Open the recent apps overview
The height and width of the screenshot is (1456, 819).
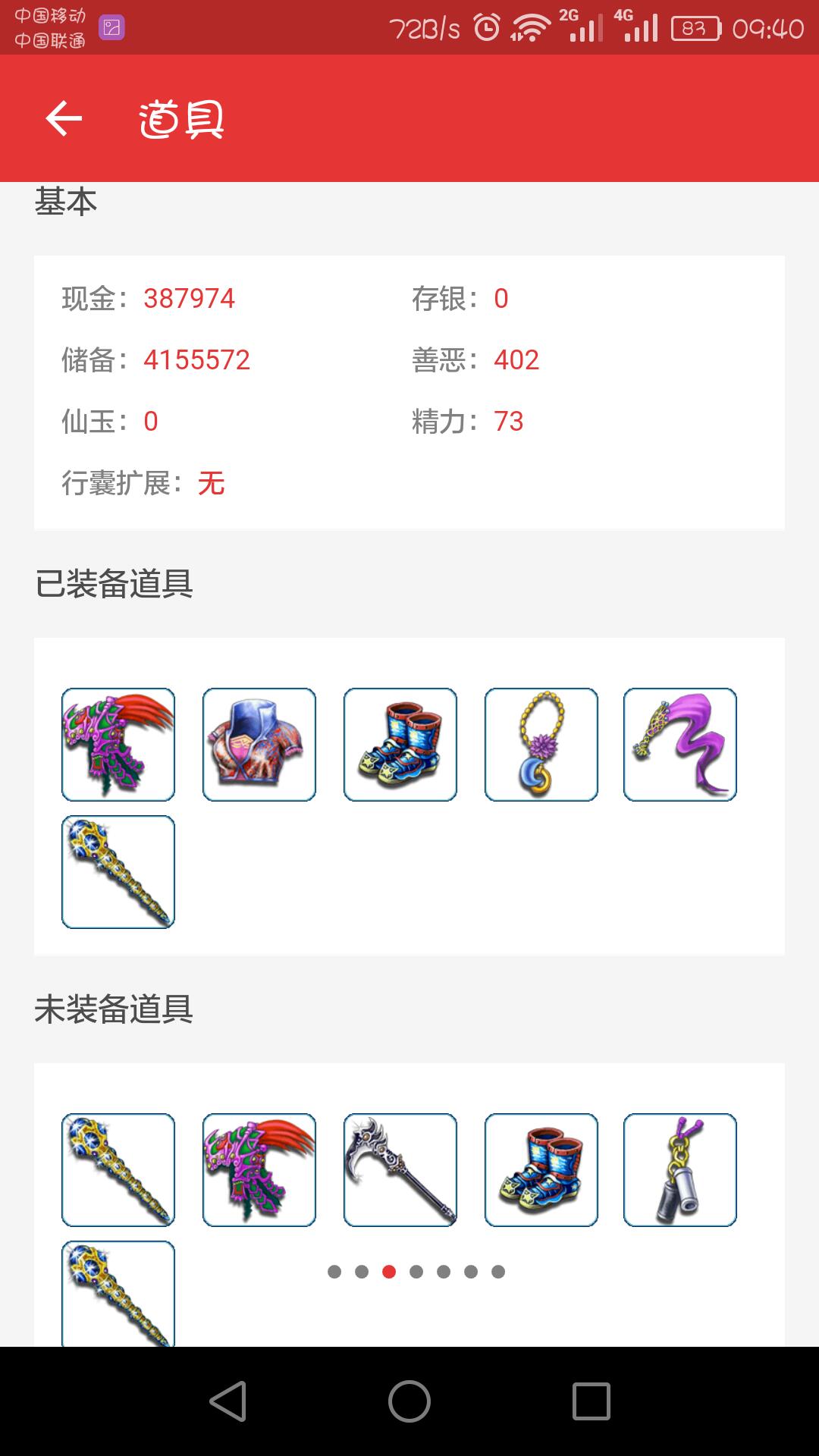pyautogui.click(x=591, y=1401)
